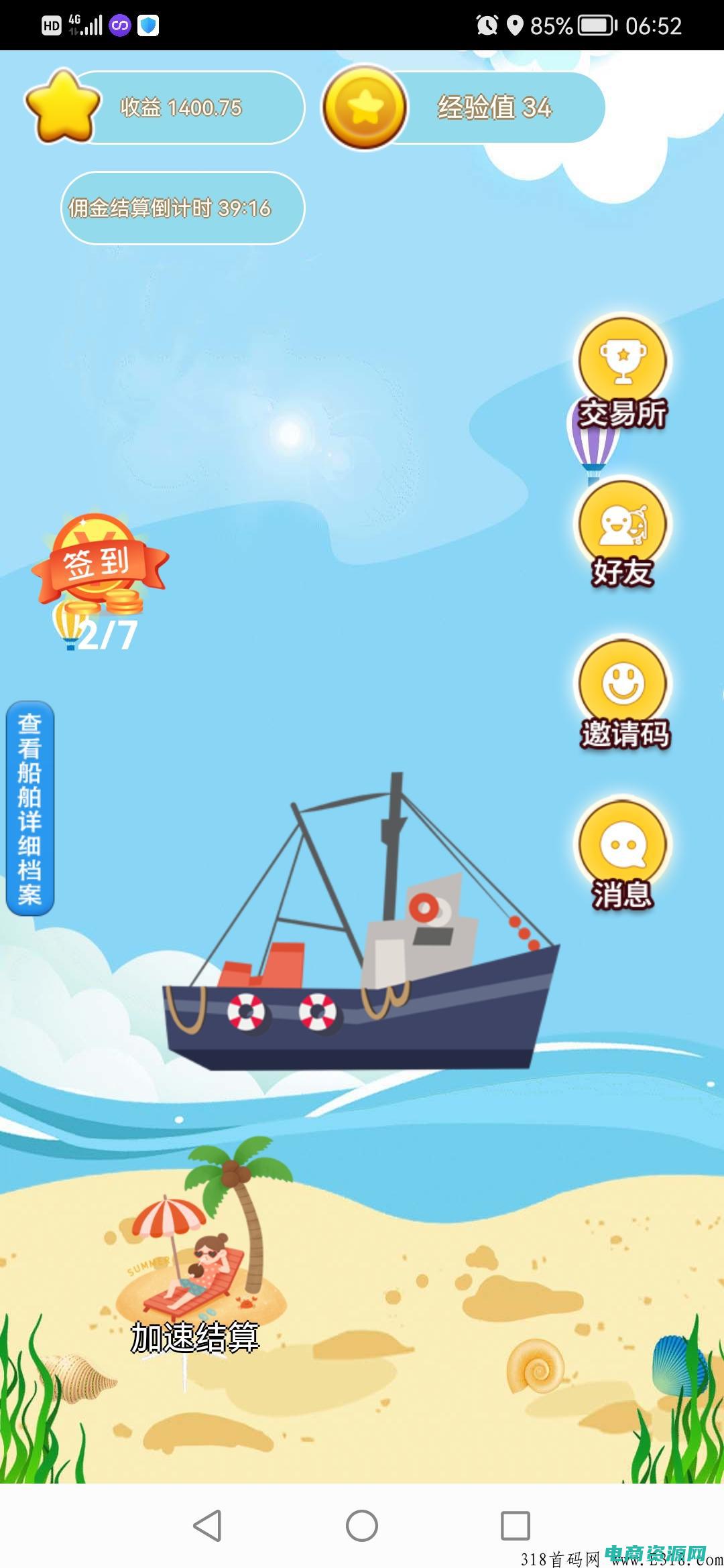724x1568 pixels.
Task: Tap 加速结算 to speed up settlement
Action: (x=194, y=1337)
